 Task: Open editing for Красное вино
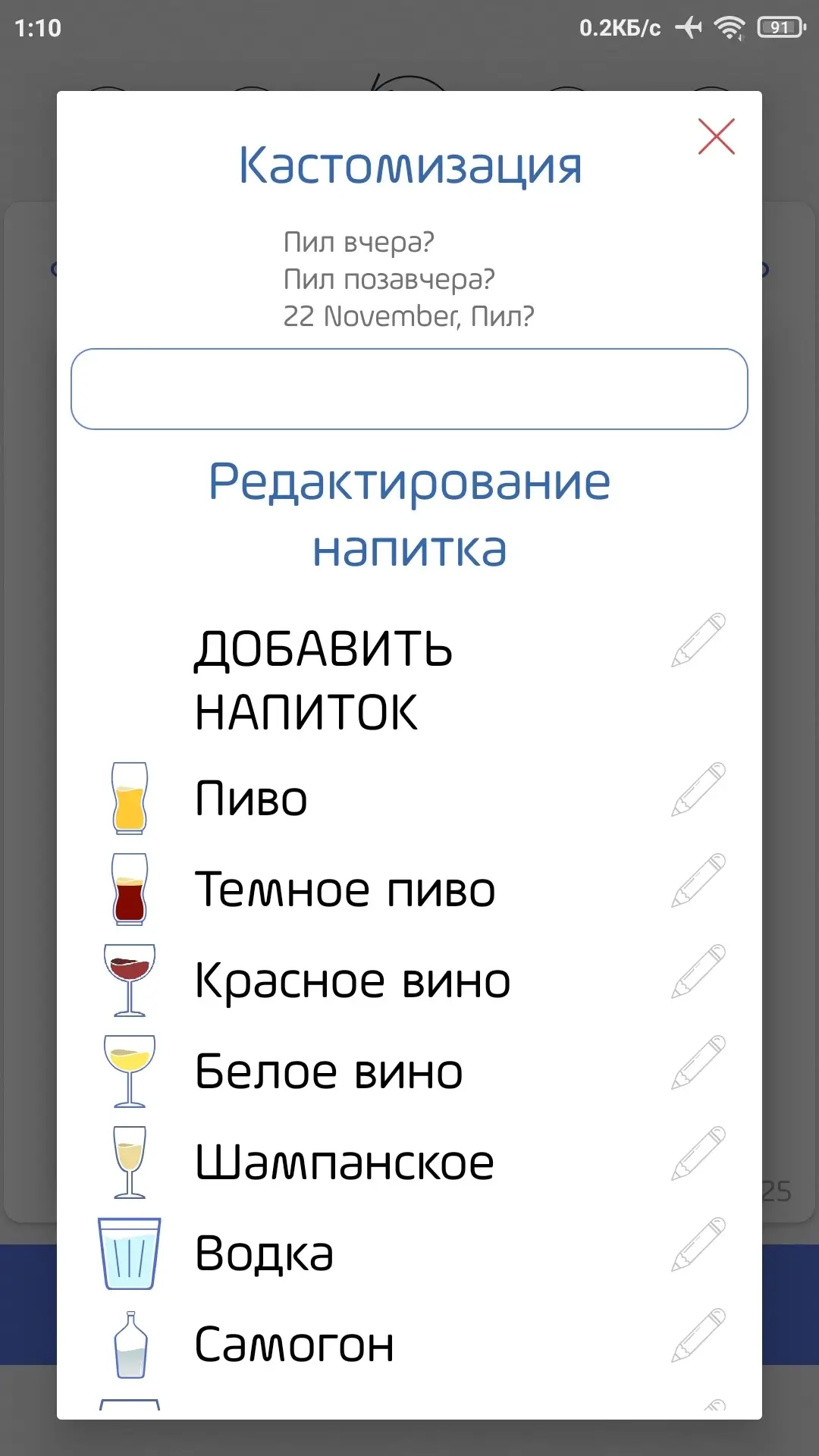tap(698, 972)
